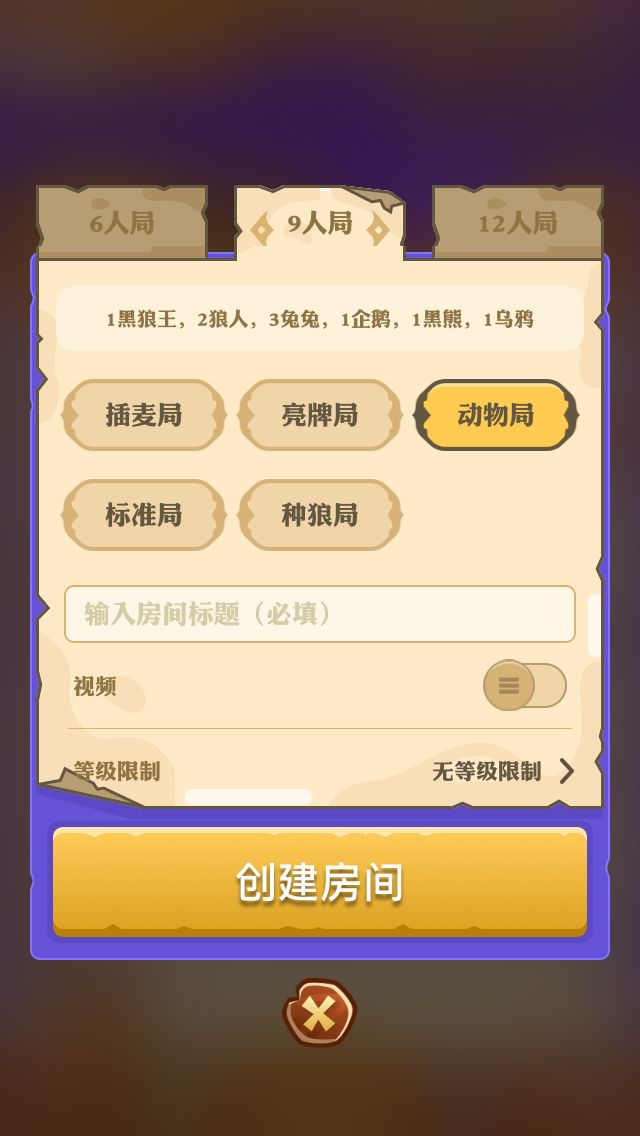Image resolution: width=640 pixels, height=1136 pixels.
Task: Select the 动物局 game mode
Action: coord(496,415)
